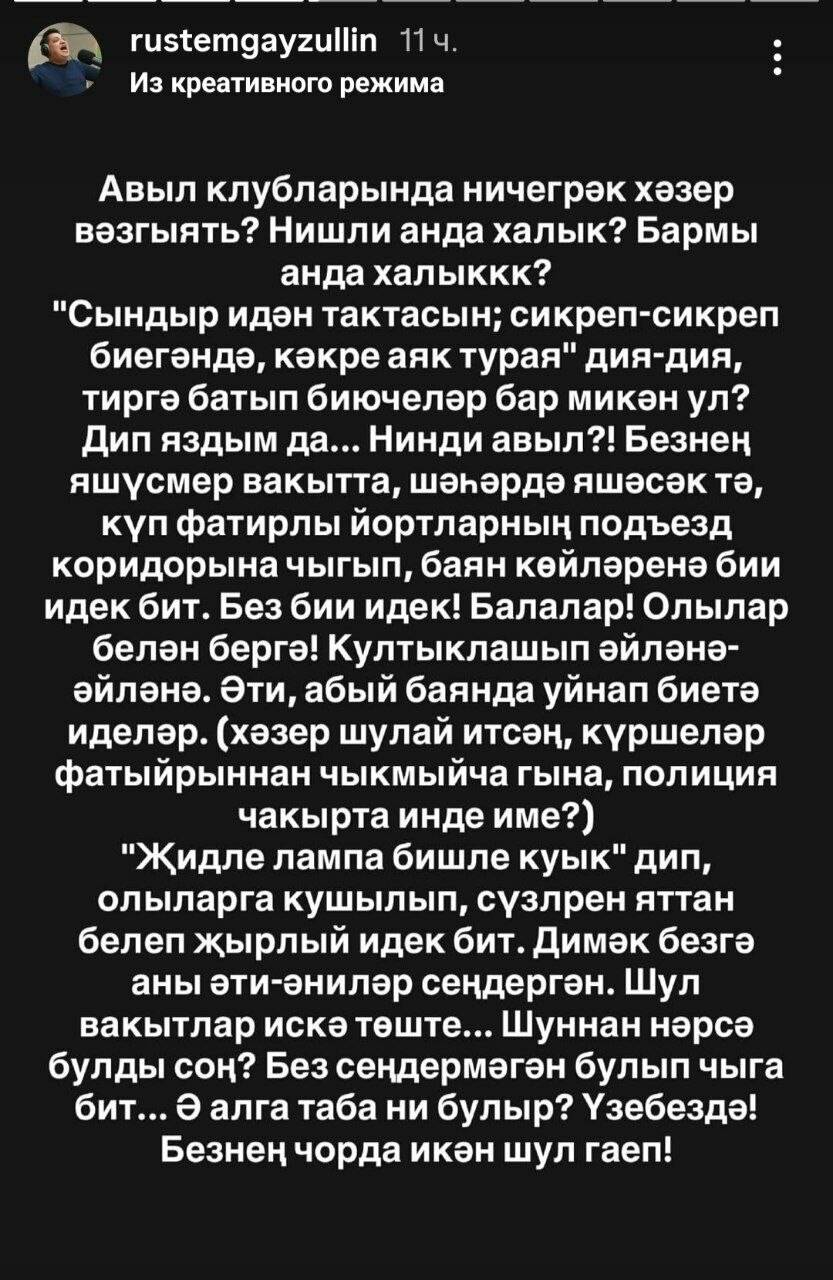Open the rustemgayzullin username link

253,43
